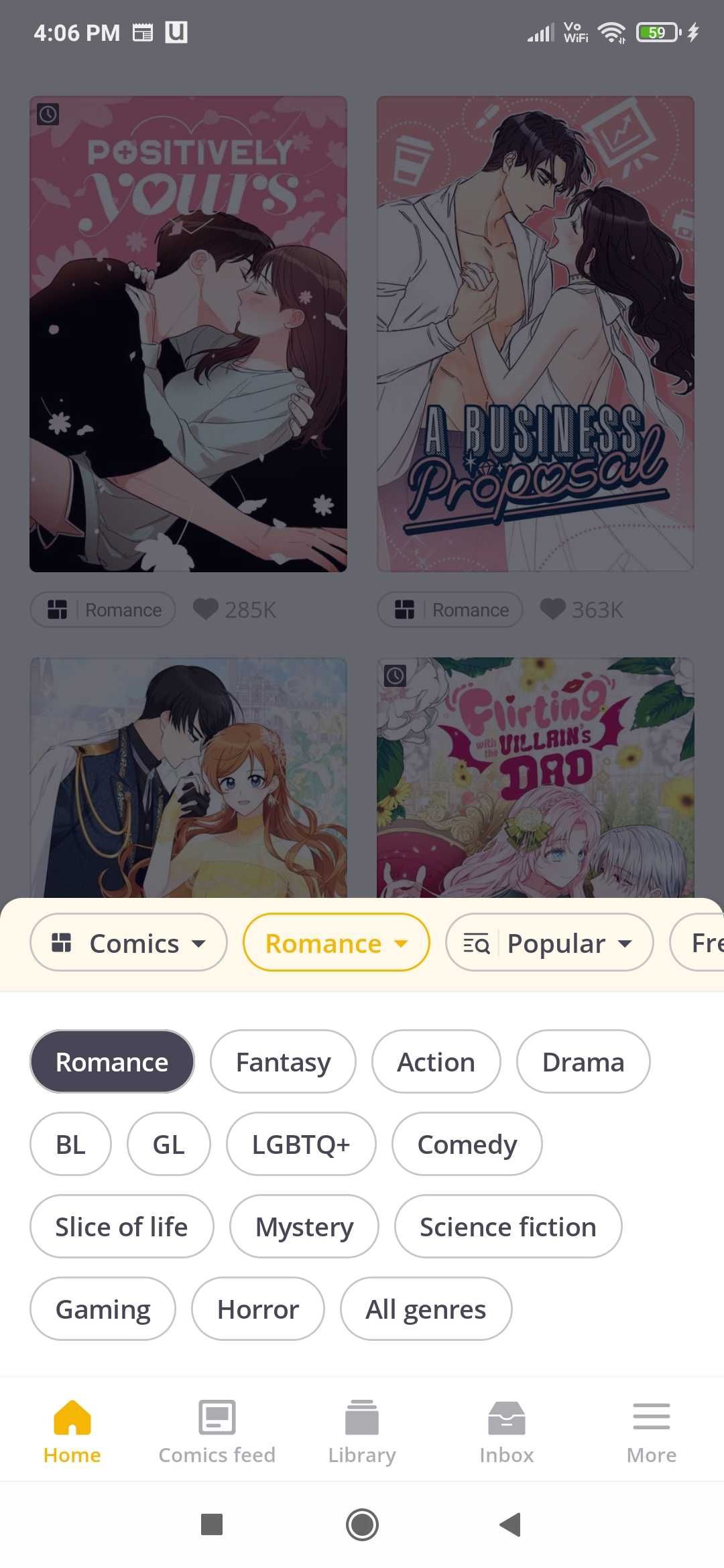Image resolution: width=724 pixels, height=1568 pixels.
Task: Select the Drama category
Action: [583, 1061]
